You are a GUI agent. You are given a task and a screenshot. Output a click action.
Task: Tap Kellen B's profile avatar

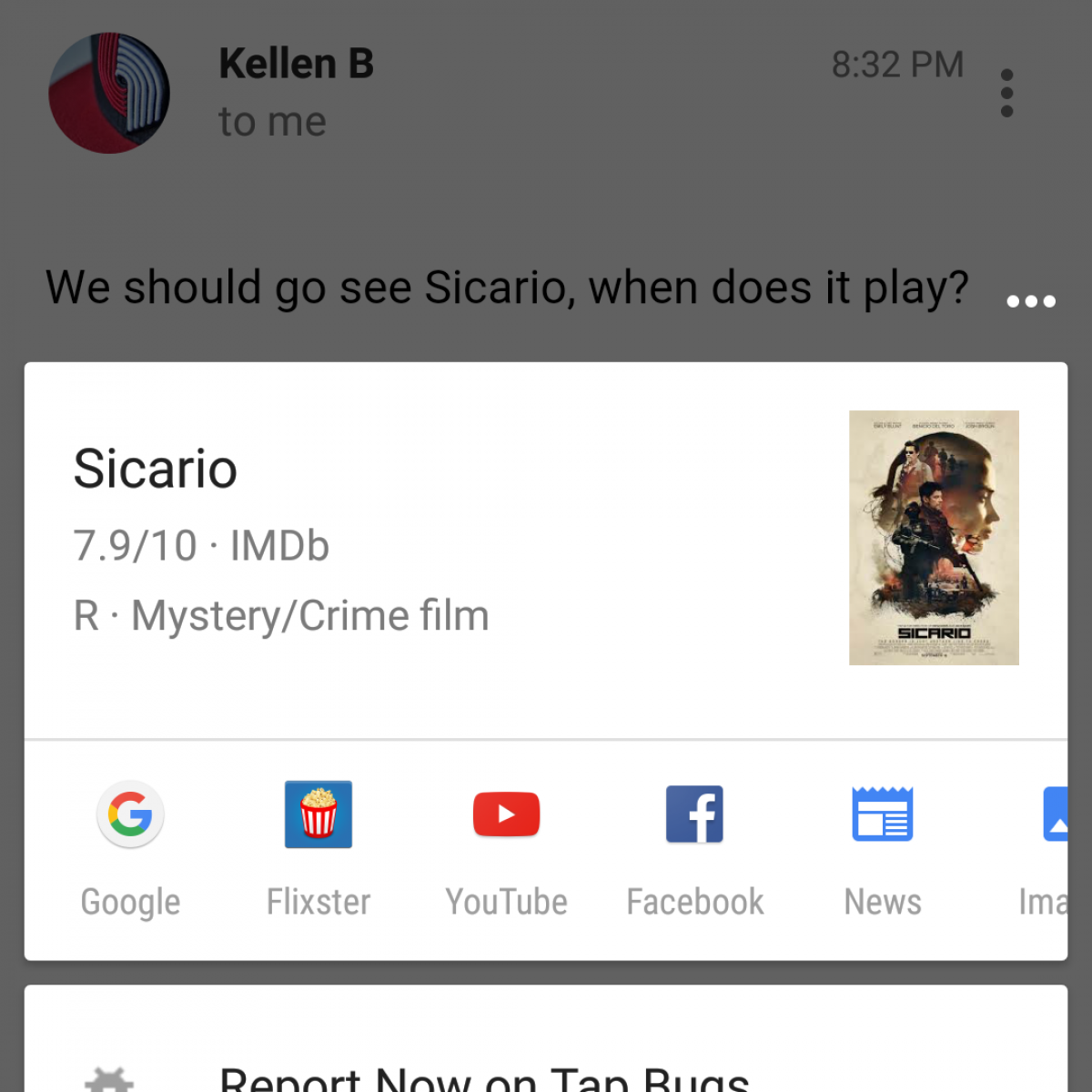[x=109, y=93]
